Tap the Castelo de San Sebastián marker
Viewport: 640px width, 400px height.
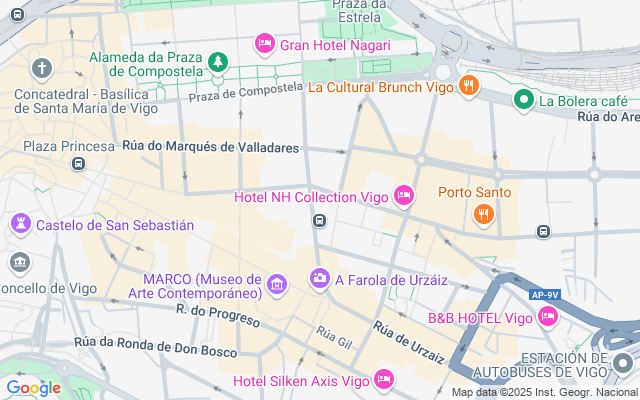[x=20, y=224]
